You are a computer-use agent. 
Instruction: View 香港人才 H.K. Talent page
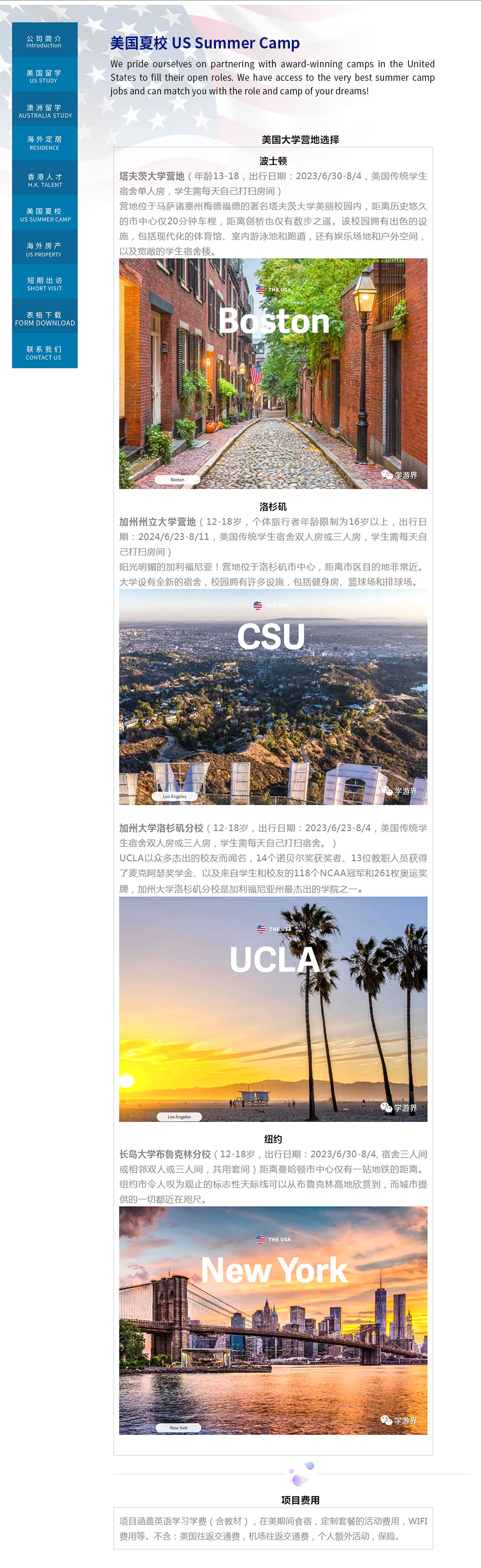click(x=45, y=180)
